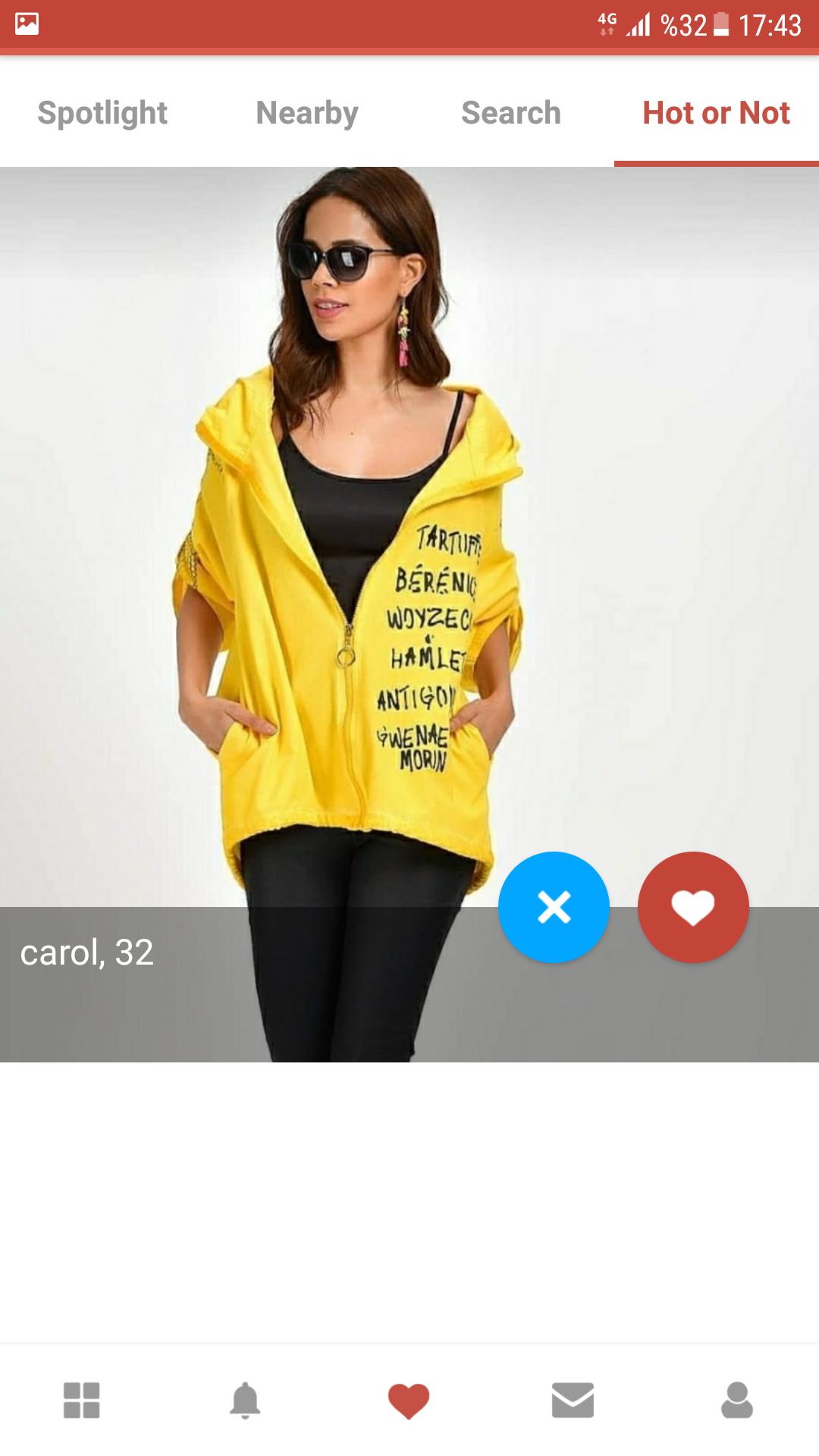Tap the heart icon in bottom navigation
819x1456 pixels.
pos(409,1401)
